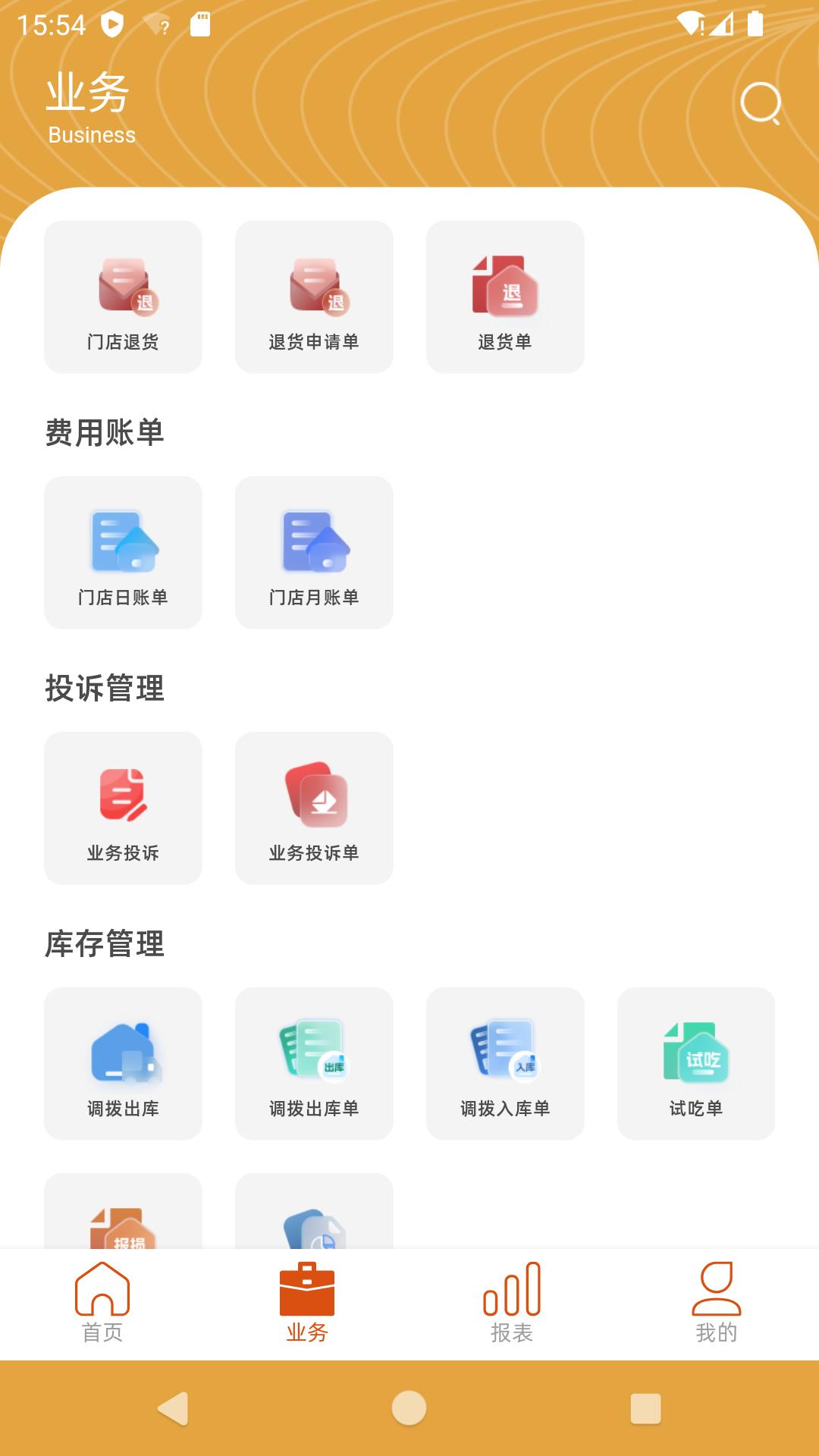Screen dimensions: 819x1456
Task: Select the 退货单 tile
Action: [x=505, y=297]
